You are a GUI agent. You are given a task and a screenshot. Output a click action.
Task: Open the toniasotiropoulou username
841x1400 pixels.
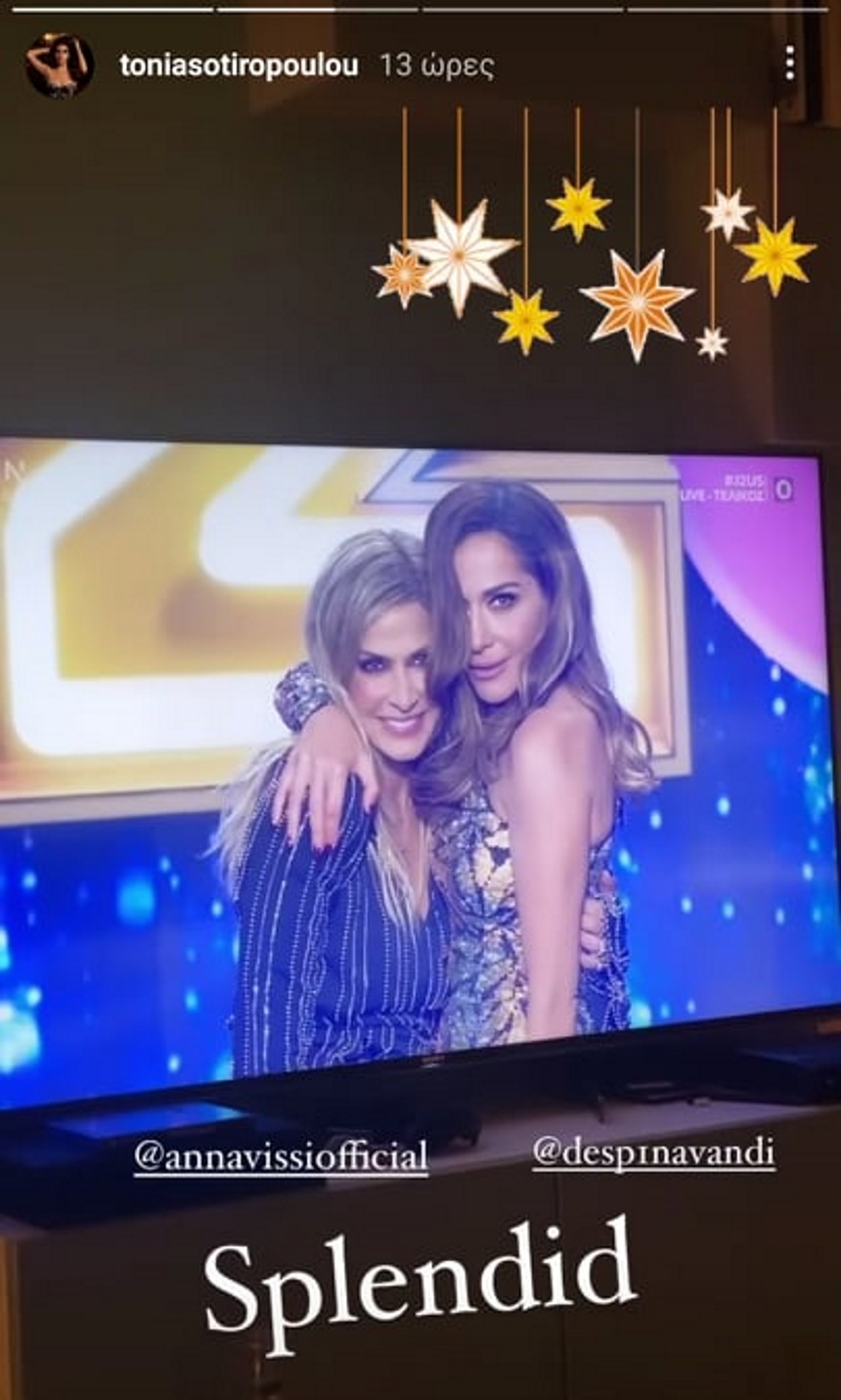pyautogui.click(x=239, y=66)
